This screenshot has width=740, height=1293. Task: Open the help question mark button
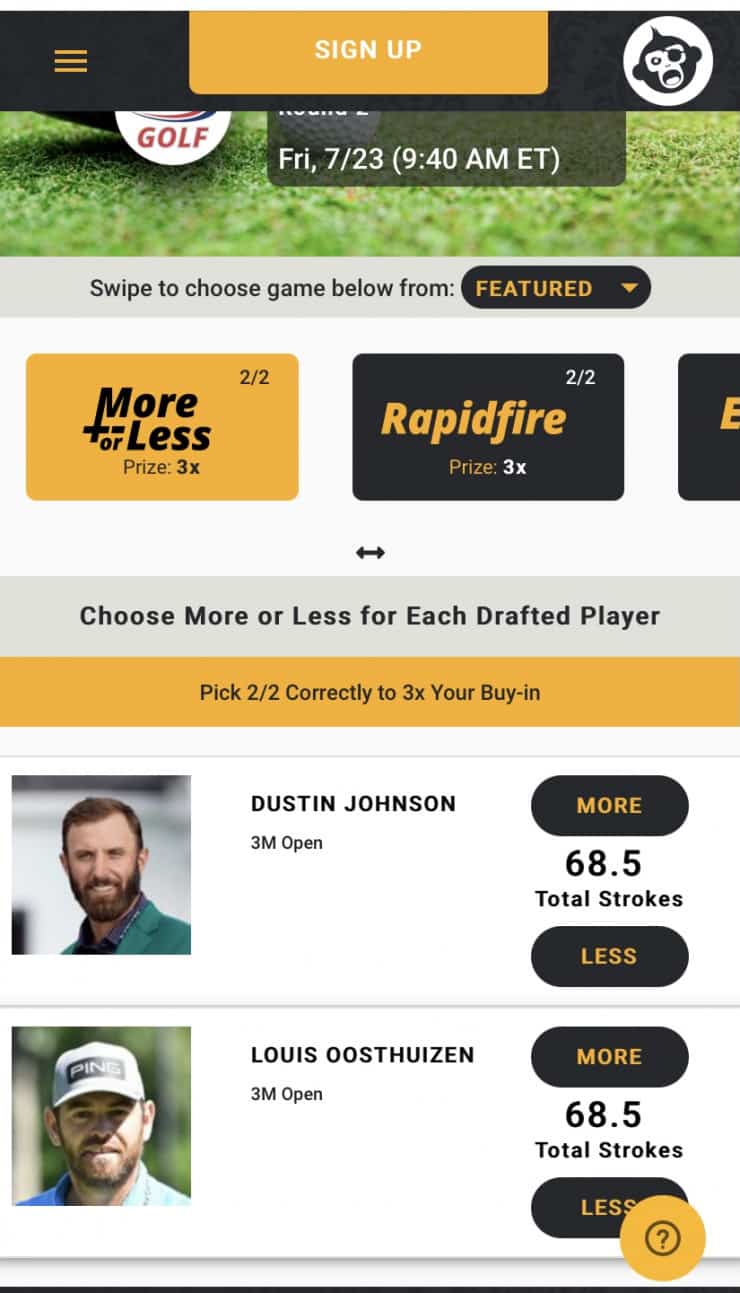pyautogui.click(x=662, y=1239)
